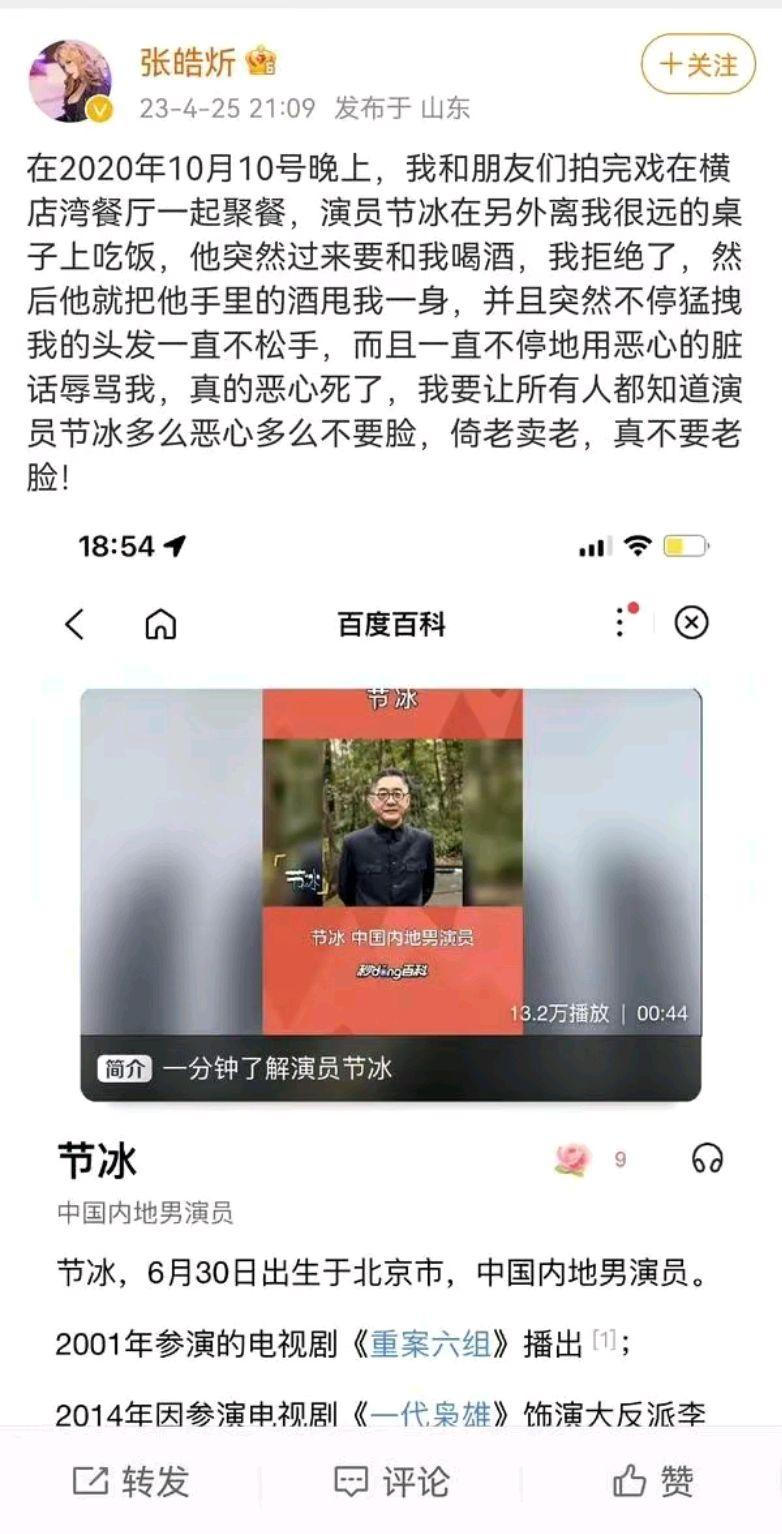Repost this Weibo via 转发
Viewport: 782px width, 1534px height.
130,1481
